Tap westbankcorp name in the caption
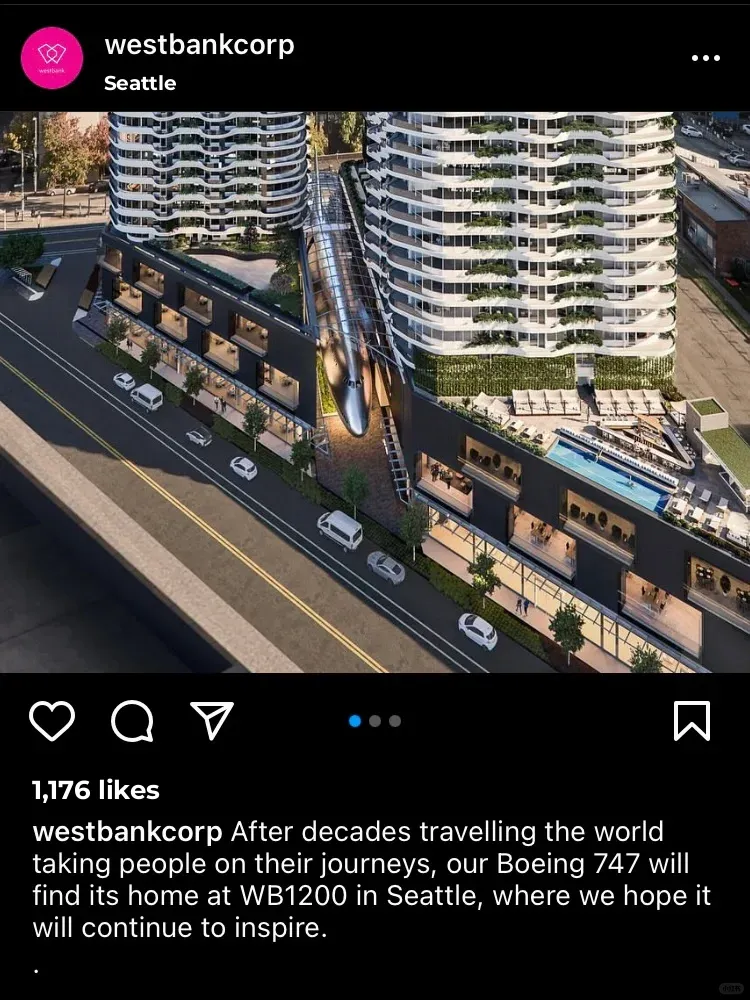The height and width of the screenshot is (1000, 750). 128,832
